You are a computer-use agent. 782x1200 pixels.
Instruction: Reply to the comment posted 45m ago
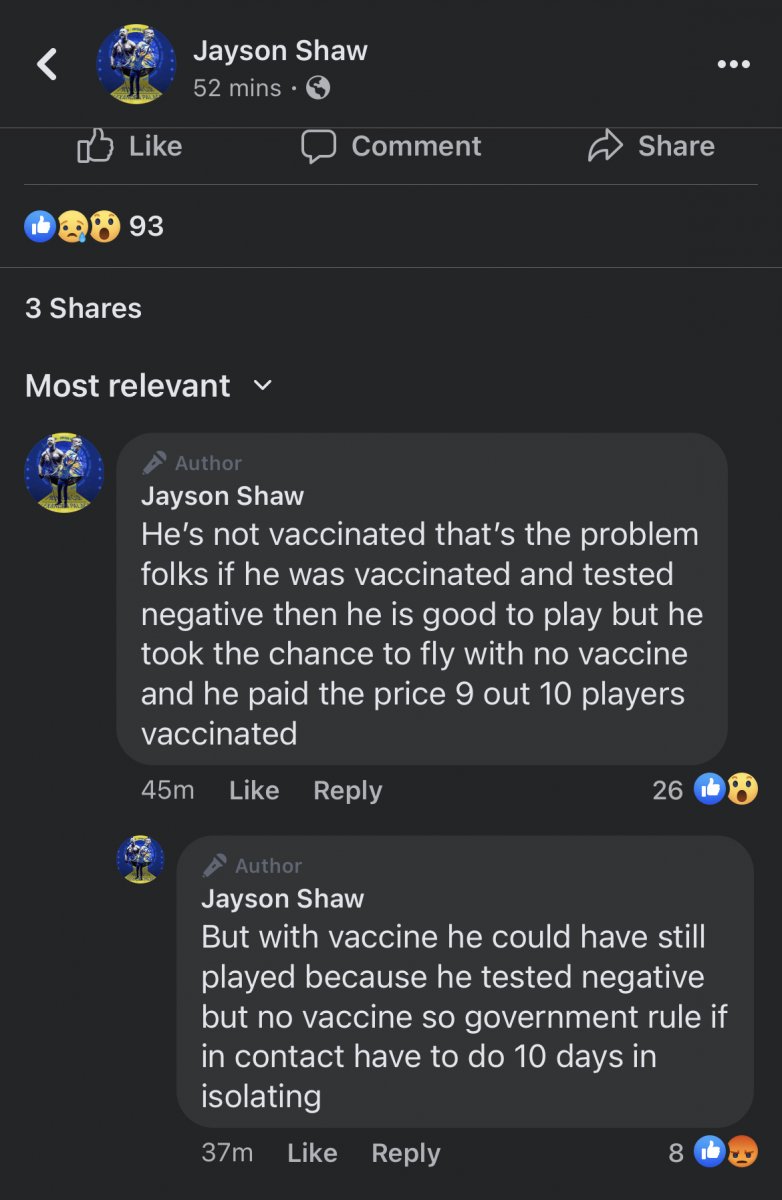coord(347,790)
